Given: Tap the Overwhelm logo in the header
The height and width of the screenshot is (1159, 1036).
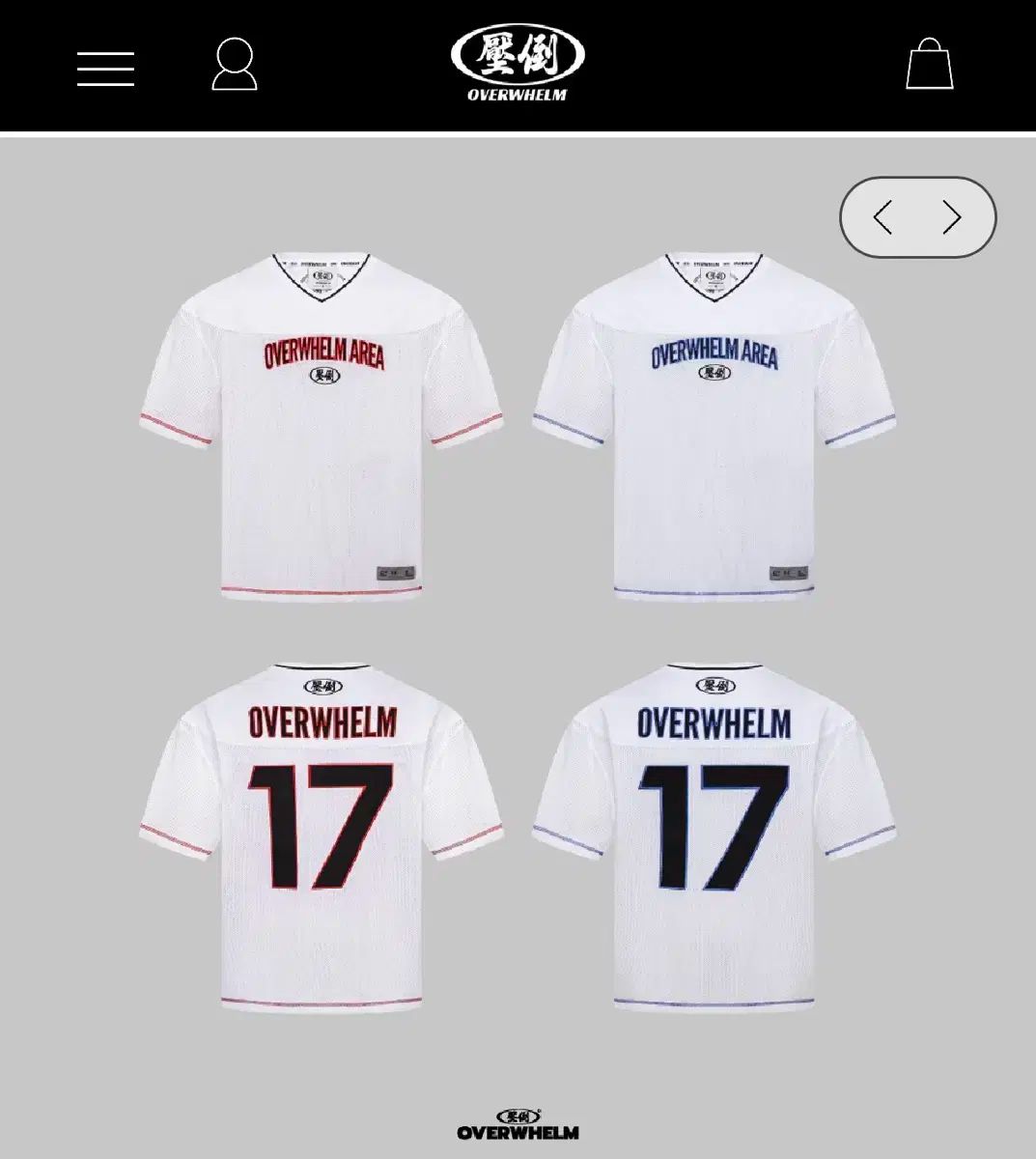Looking at the screenshot, I should (518, 64).
